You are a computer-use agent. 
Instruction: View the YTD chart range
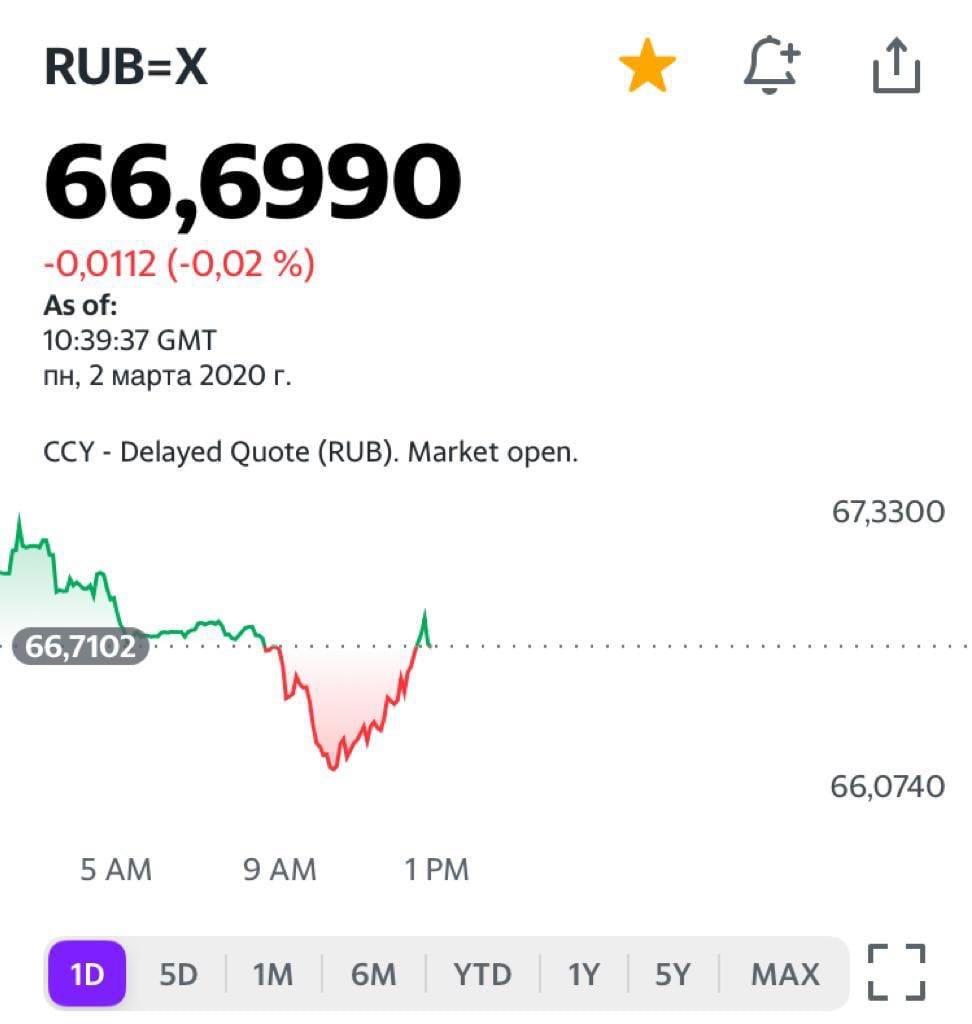coord(482,974)
